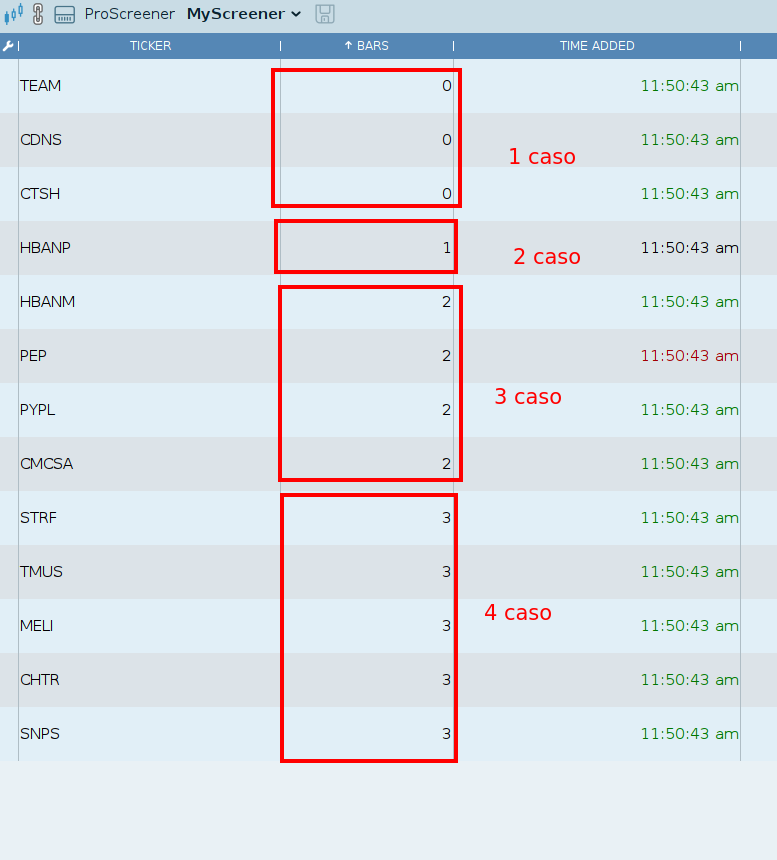
Task: Open the CHTR ticker row
Action: click(x=40, y=680)
